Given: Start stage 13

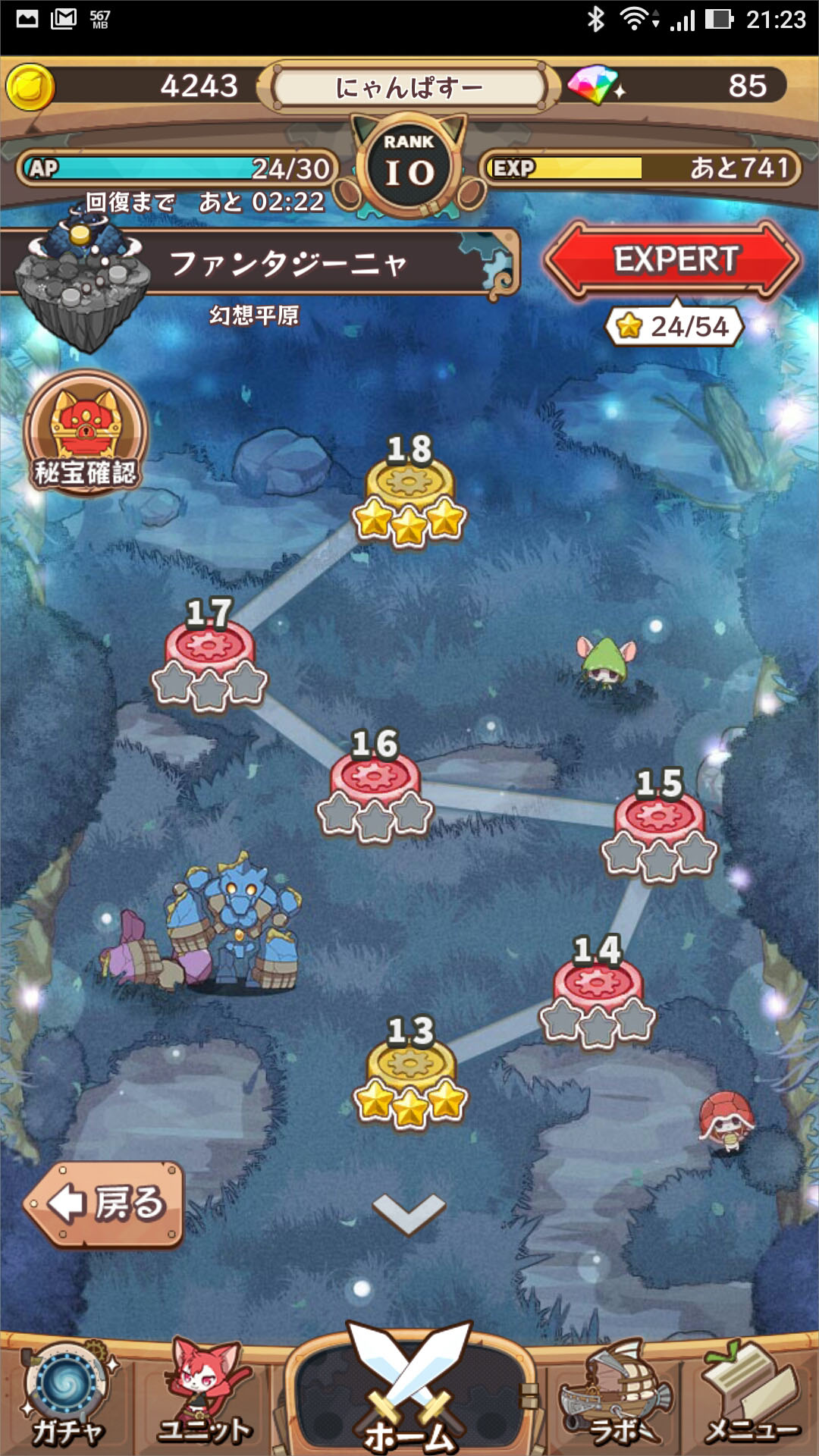Looking at the screenshot, I should pyautogui.click(x=410, y=1073).
